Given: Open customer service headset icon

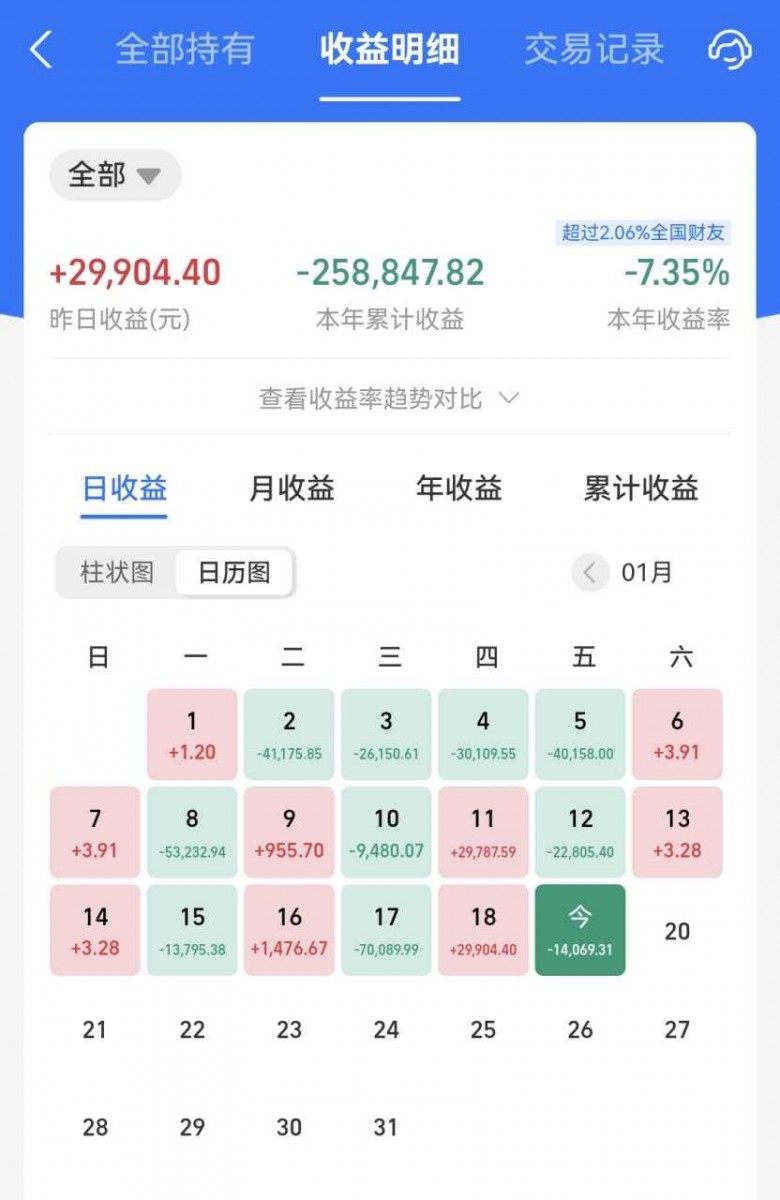Looking at the screenshot, I should point(729,49).
